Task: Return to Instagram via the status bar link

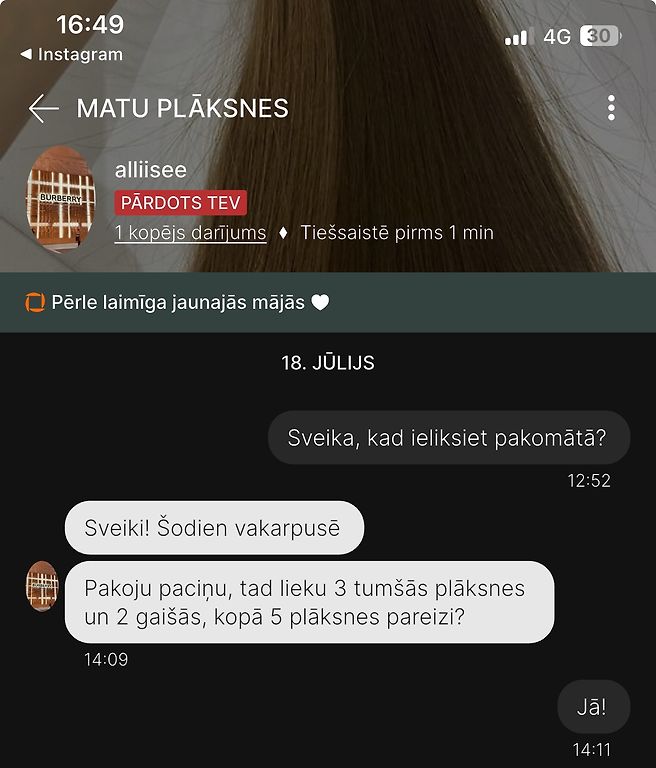Action: 72,54
